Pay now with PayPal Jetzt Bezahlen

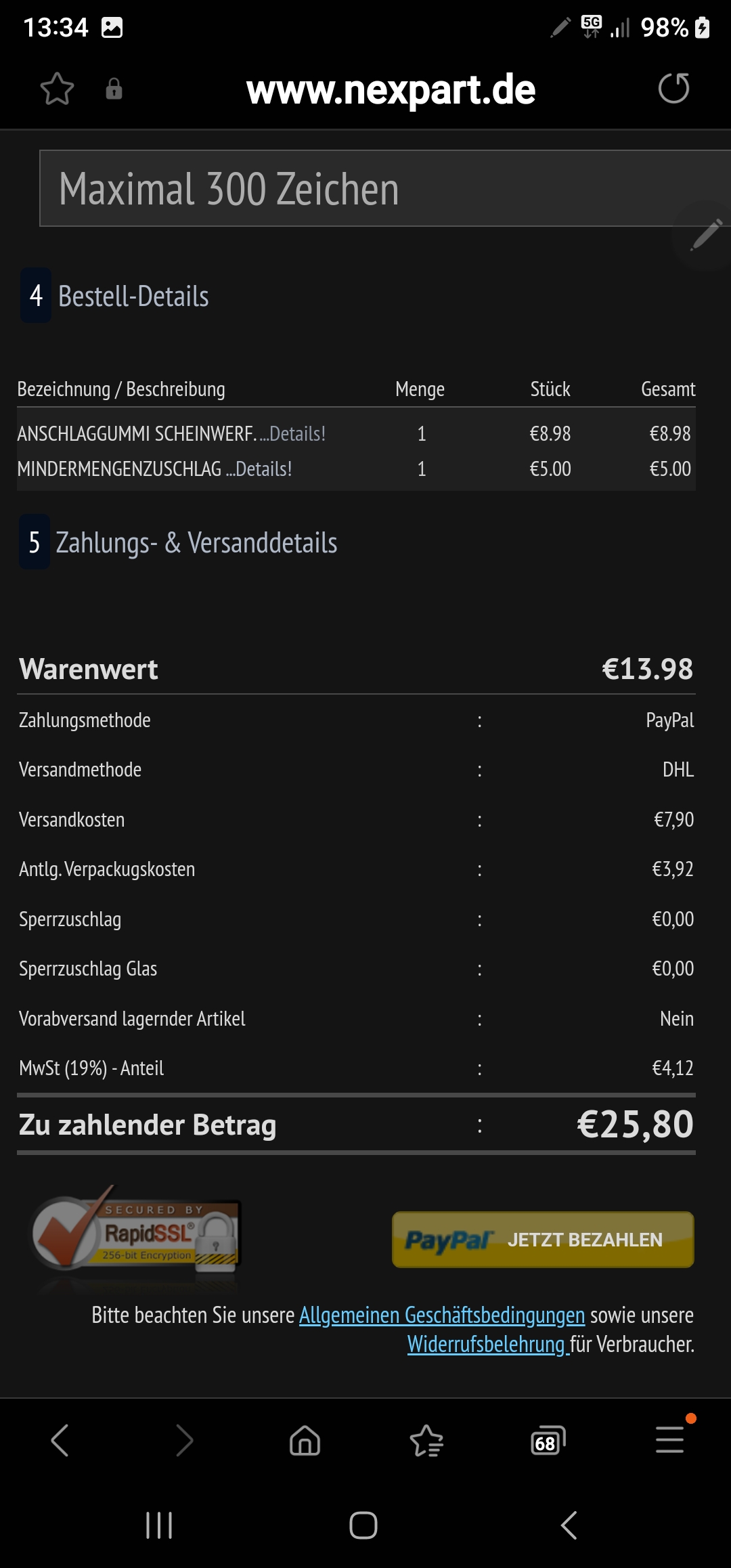(x=543, y=1239)
